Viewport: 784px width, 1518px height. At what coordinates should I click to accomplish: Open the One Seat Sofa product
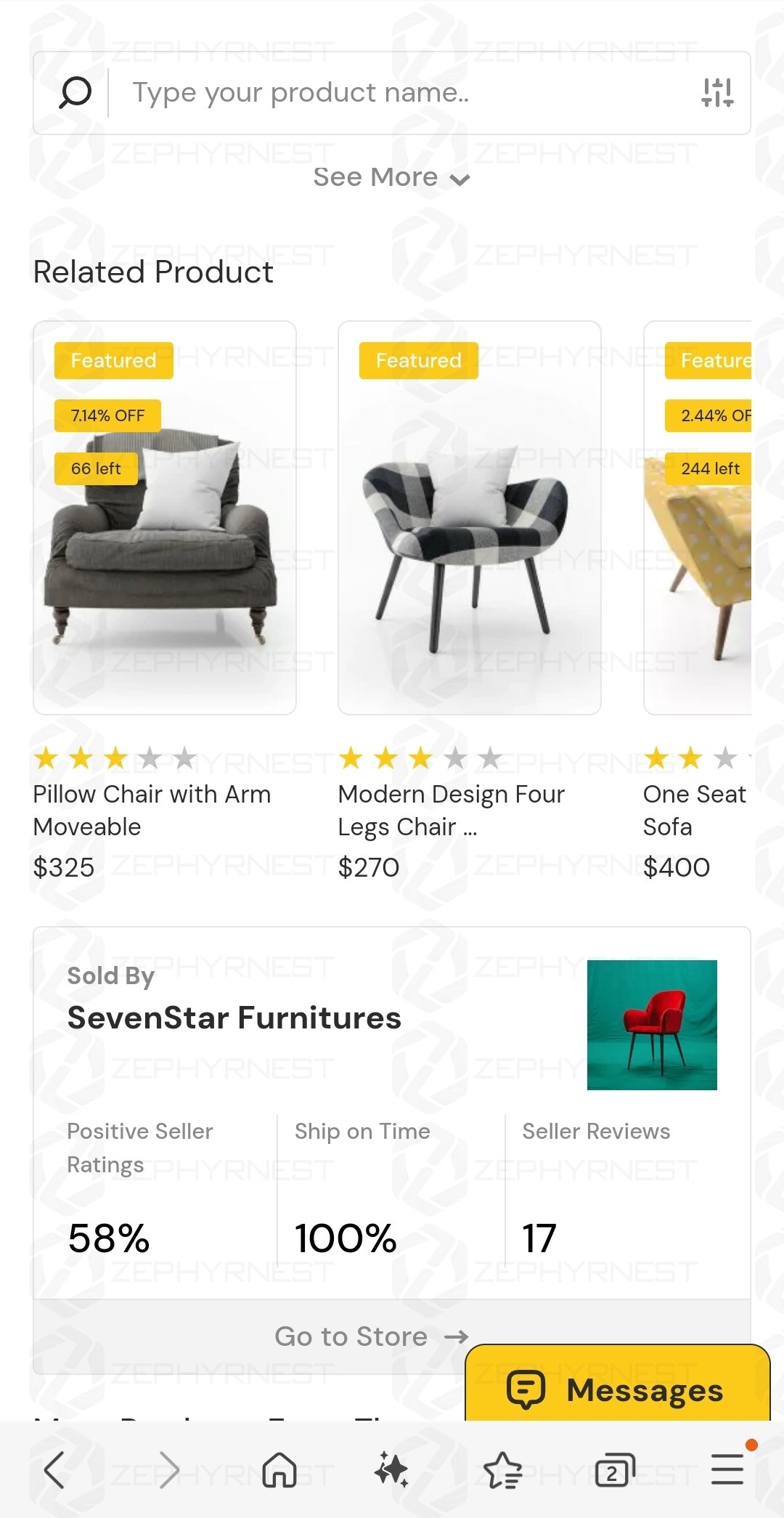coord(697,517)
